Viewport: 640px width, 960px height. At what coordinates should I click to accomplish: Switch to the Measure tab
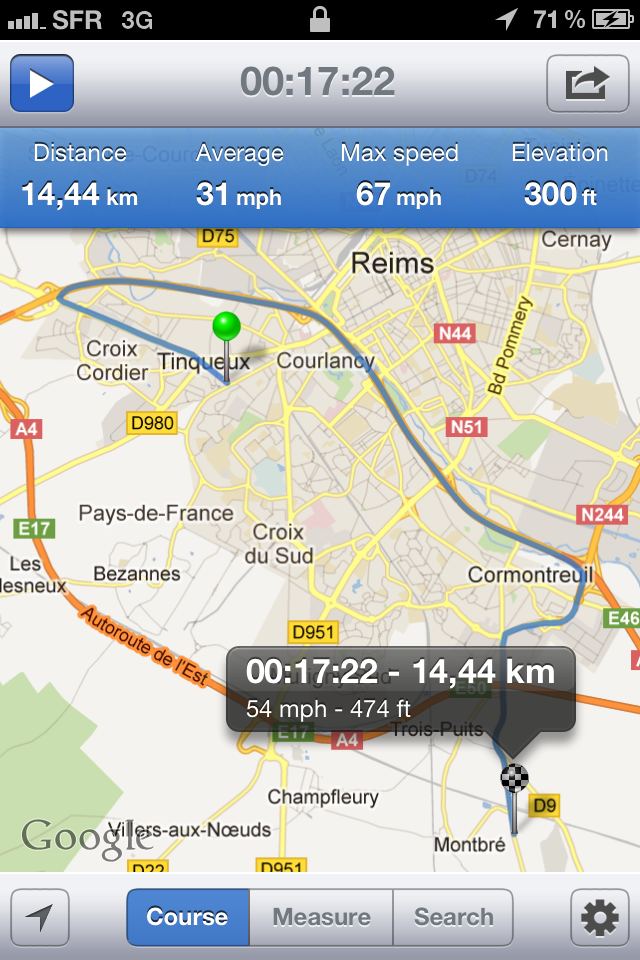(321, 917)
